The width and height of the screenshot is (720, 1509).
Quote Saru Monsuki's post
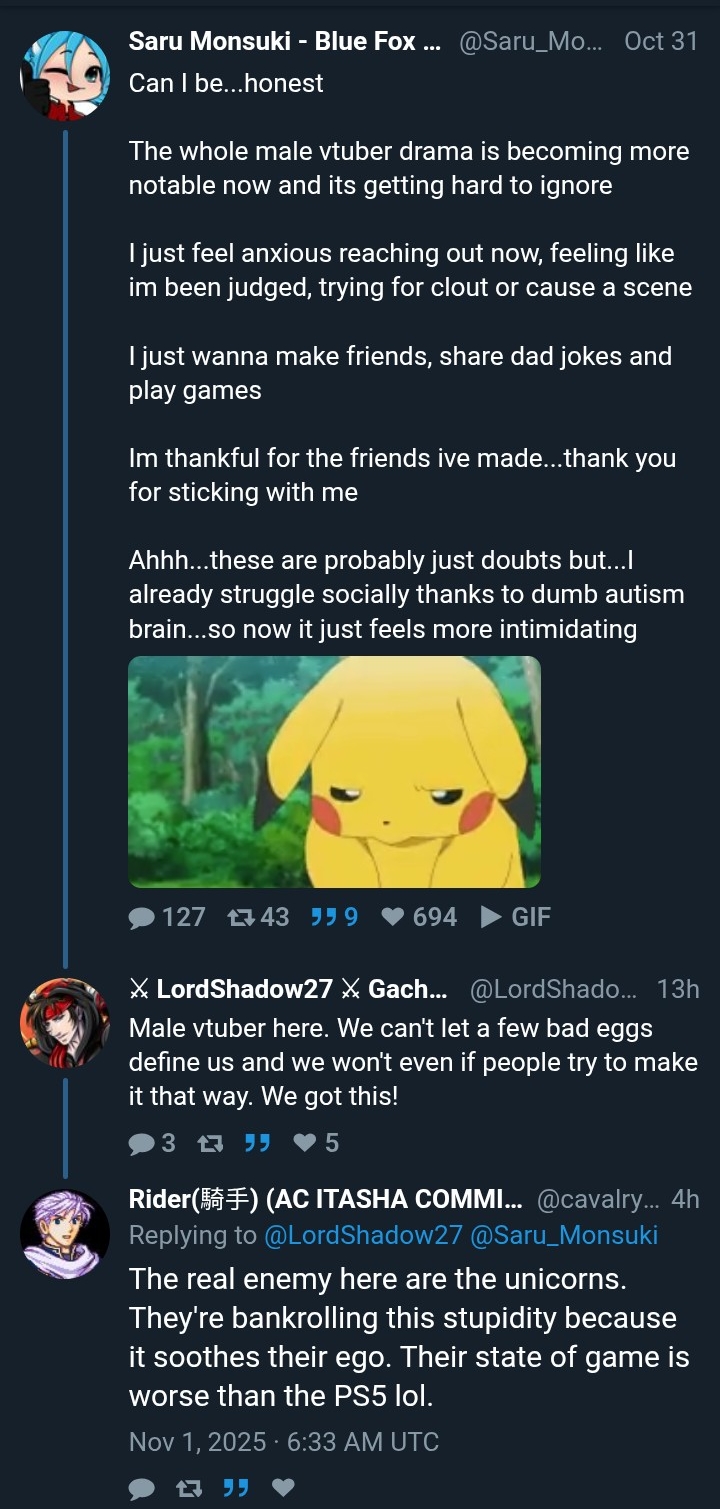[x=322, y=918]
